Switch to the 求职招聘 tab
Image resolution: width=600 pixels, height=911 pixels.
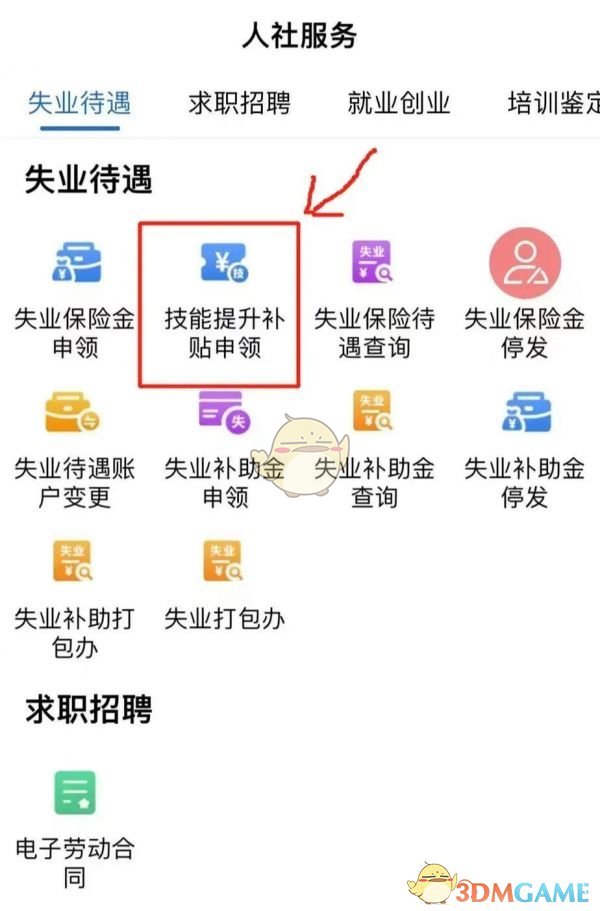[x=239, y=103]
